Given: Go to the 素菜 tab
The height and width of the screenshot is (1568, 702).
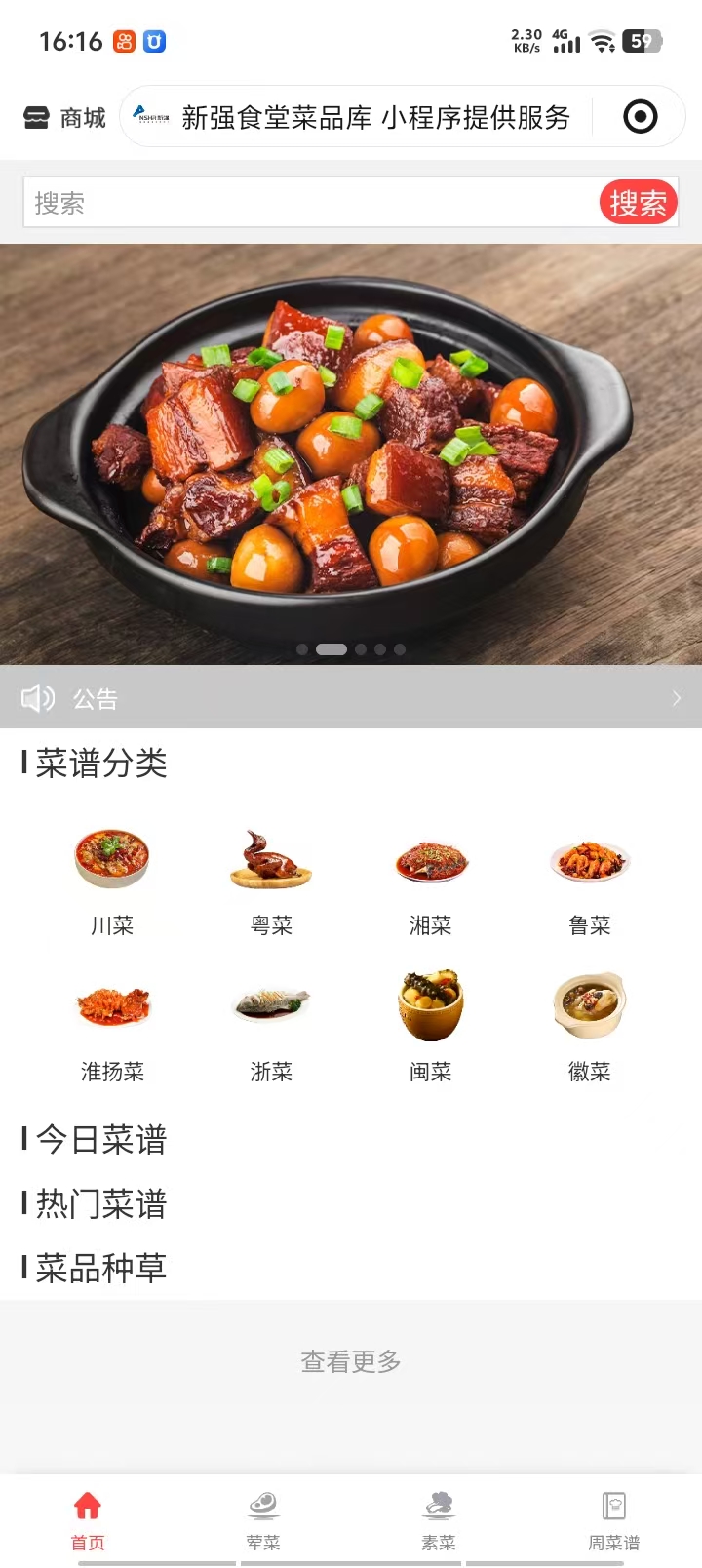Looking at the screenshot, I should coord(439,1519).
